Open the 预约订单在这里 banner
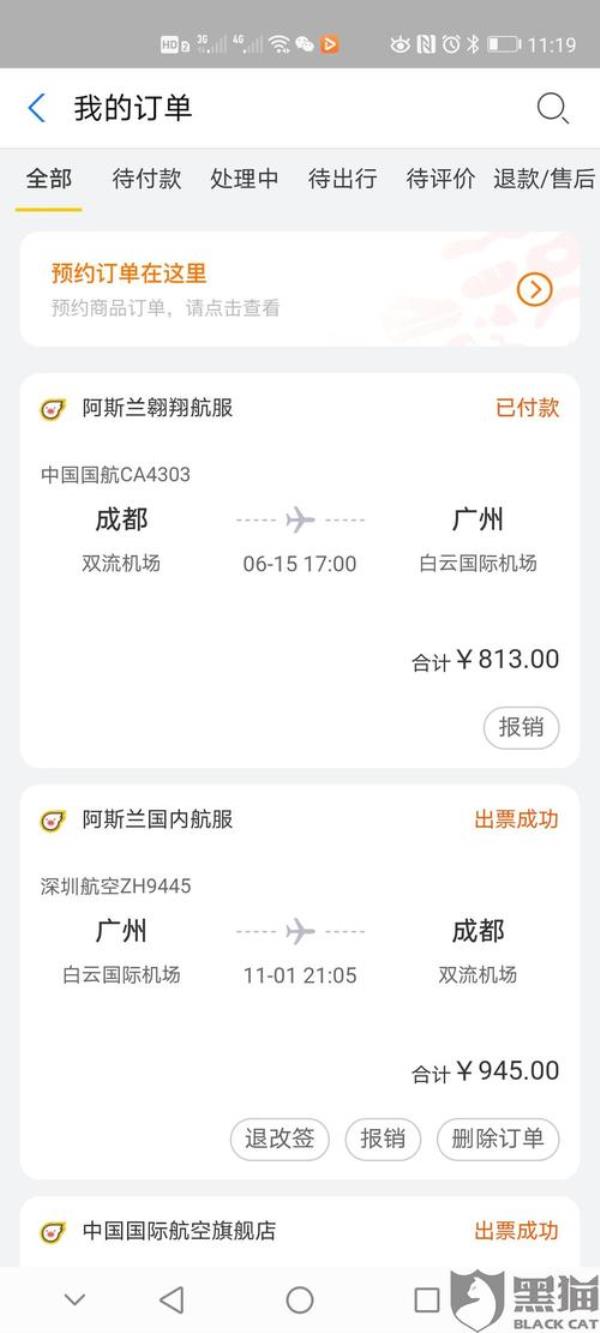 coord(299,289)
